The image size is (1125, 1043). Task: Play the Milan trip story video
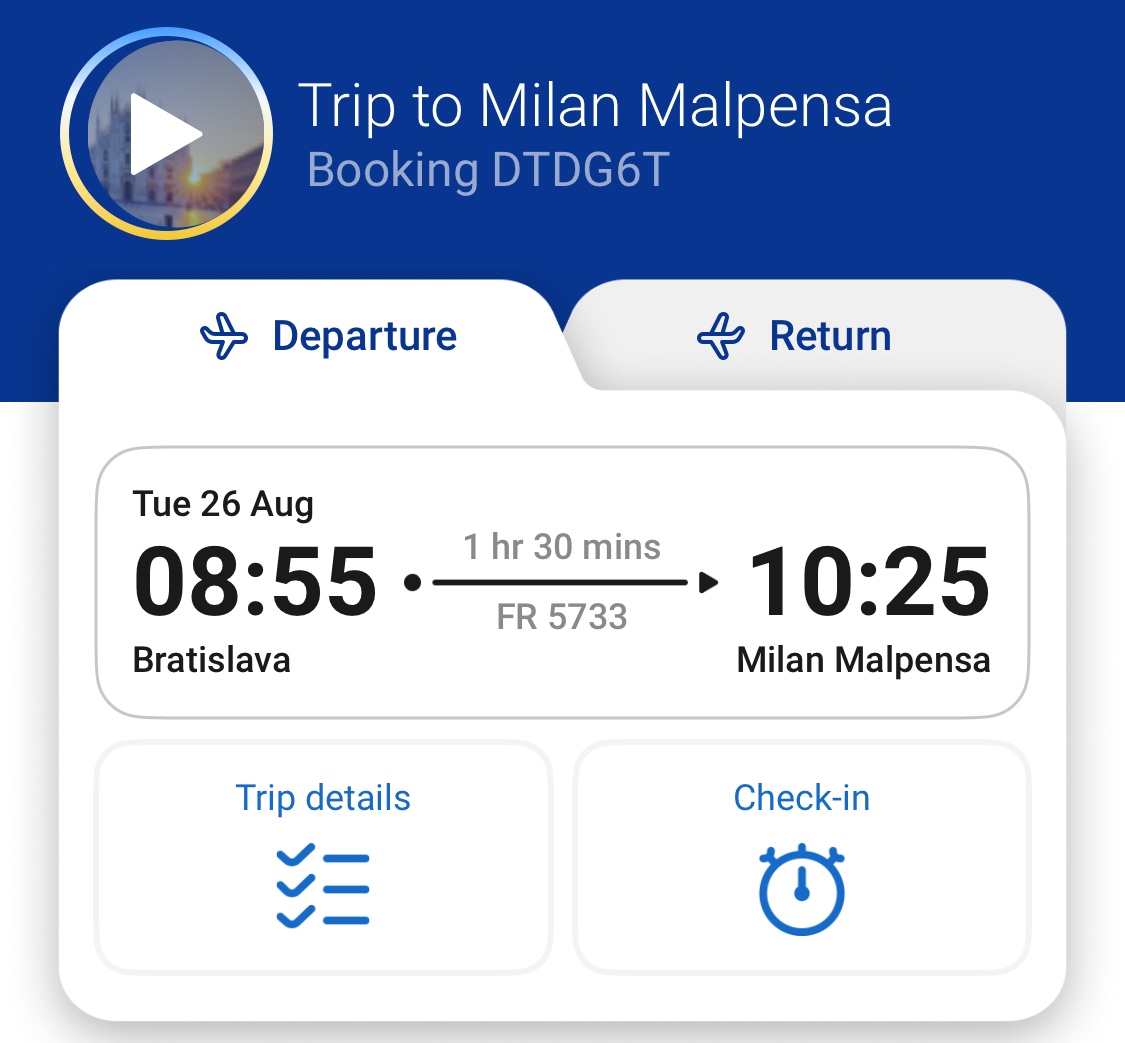(x=166, y=134)
